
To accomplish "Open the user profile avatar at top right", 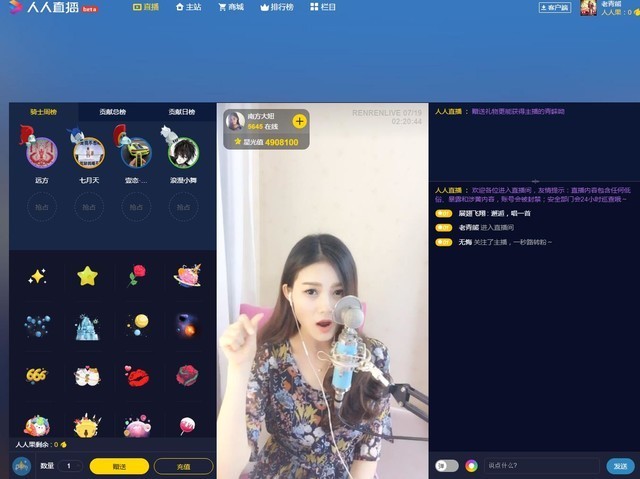I will point(588,8).
